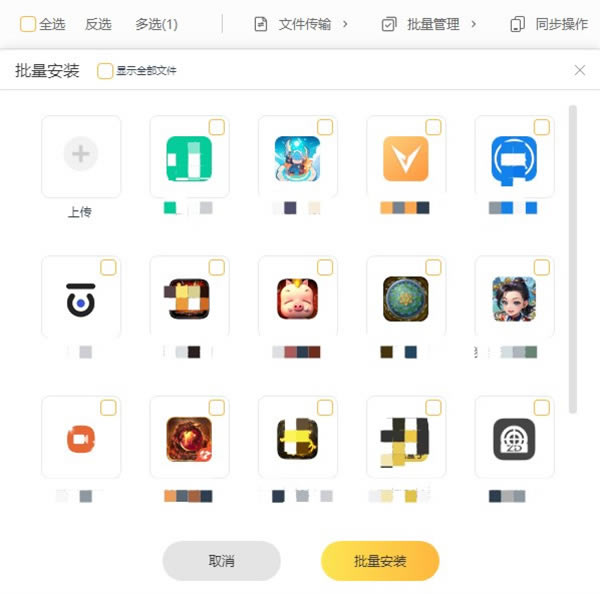Tap 反选 to invert selection
Image resolution: width=600 pixels, height=594 pixels.
98,24
